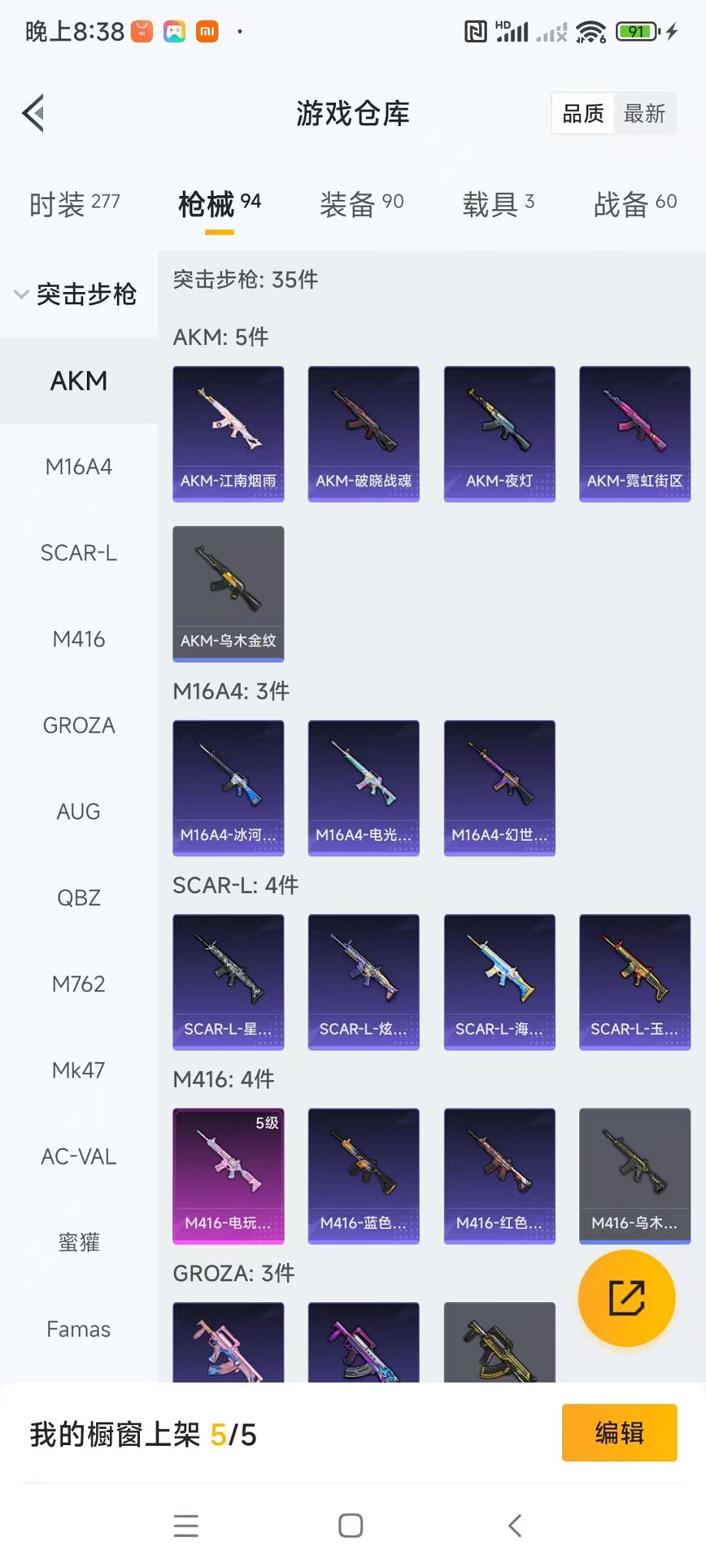Viewport: 706px width, 1568px height.
Task: Open the level 5 M416-电玩 skin
Action: [228, 1175]
